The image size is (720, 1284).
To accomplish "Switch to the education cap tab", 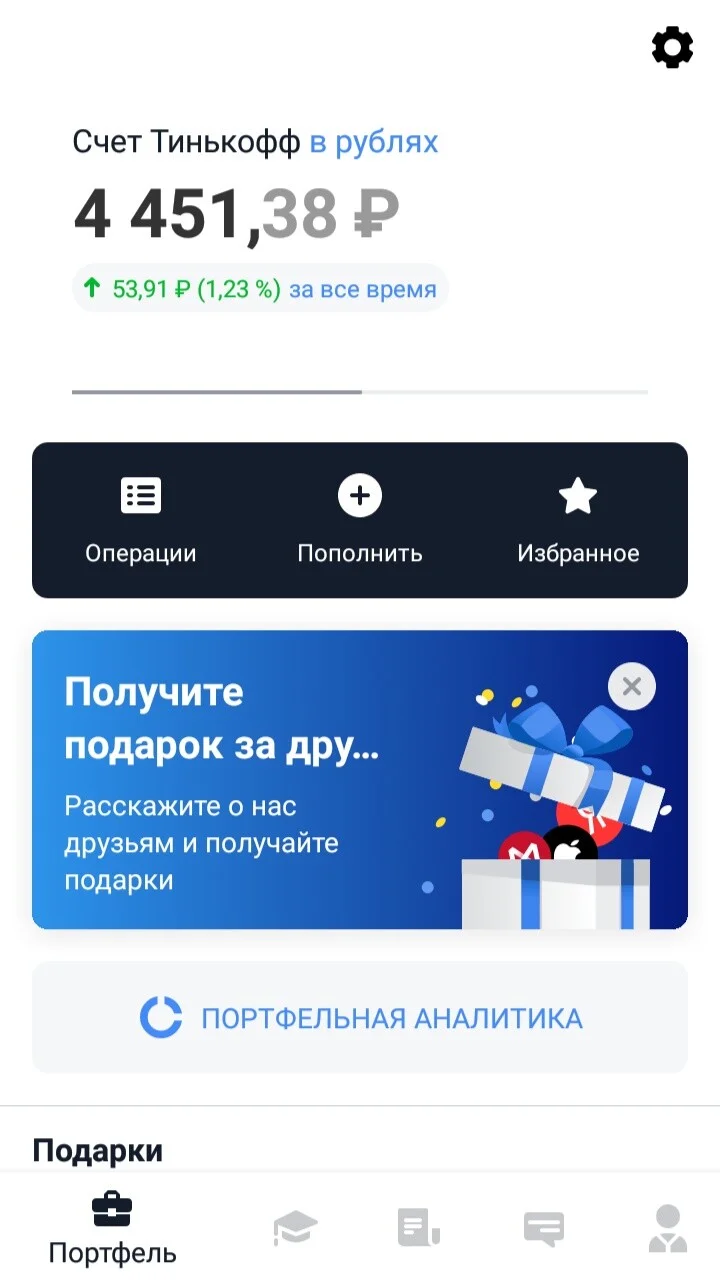I will click(295, 1228).
